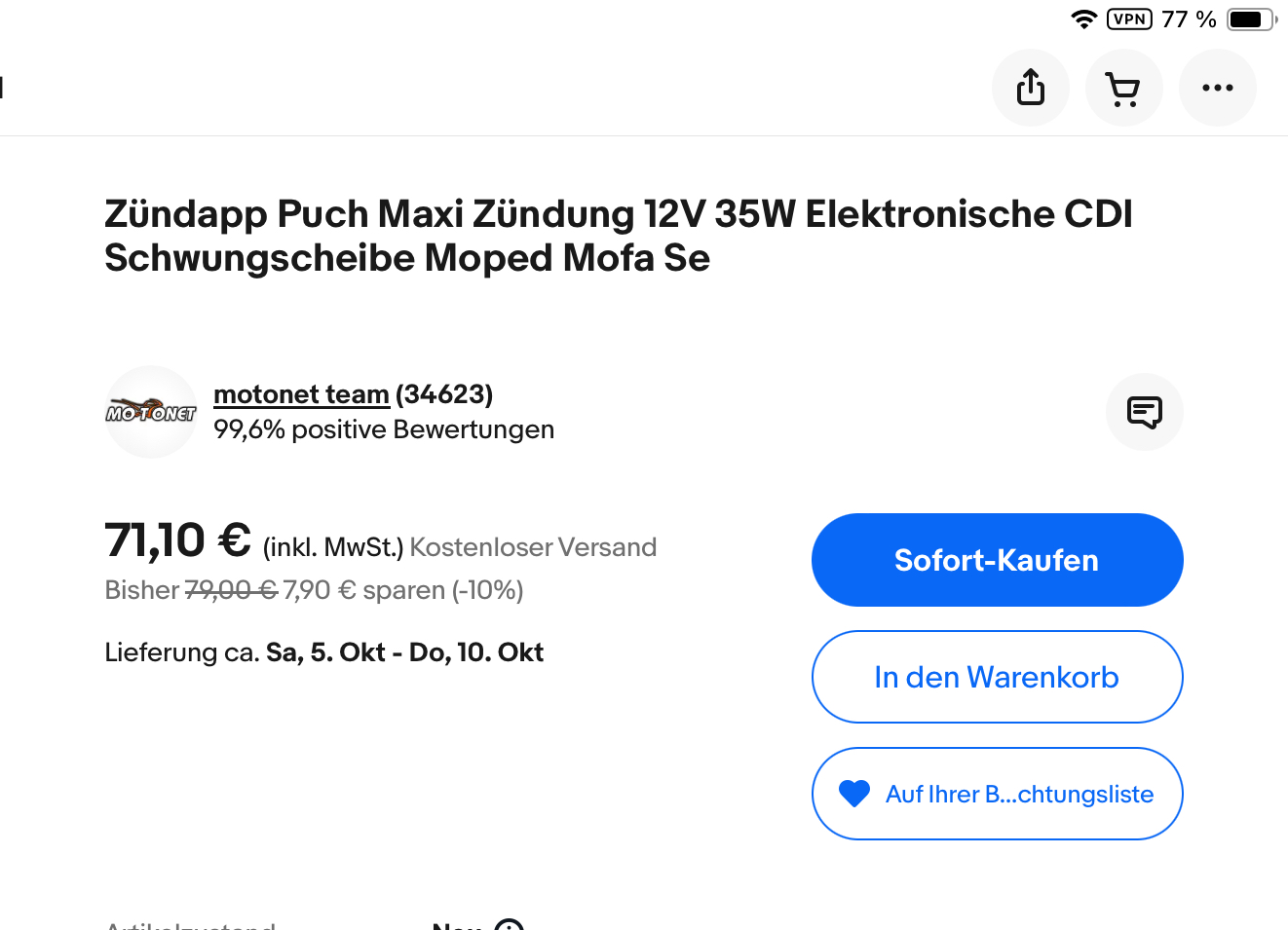Add item with In den Warenkorb

[x=997, y=677]
